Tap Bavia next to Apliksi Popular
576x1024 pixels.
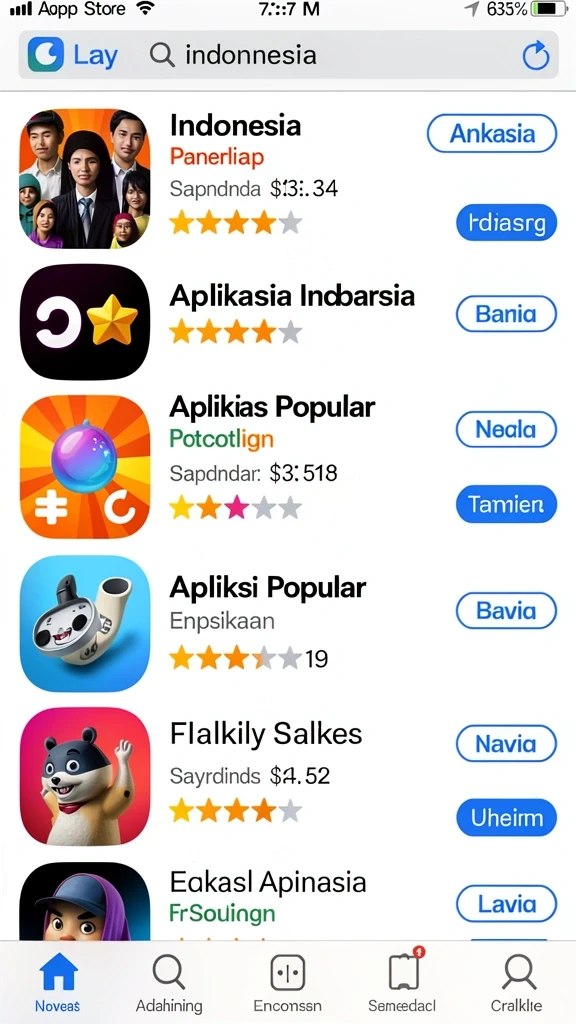[x=506, y=611]
